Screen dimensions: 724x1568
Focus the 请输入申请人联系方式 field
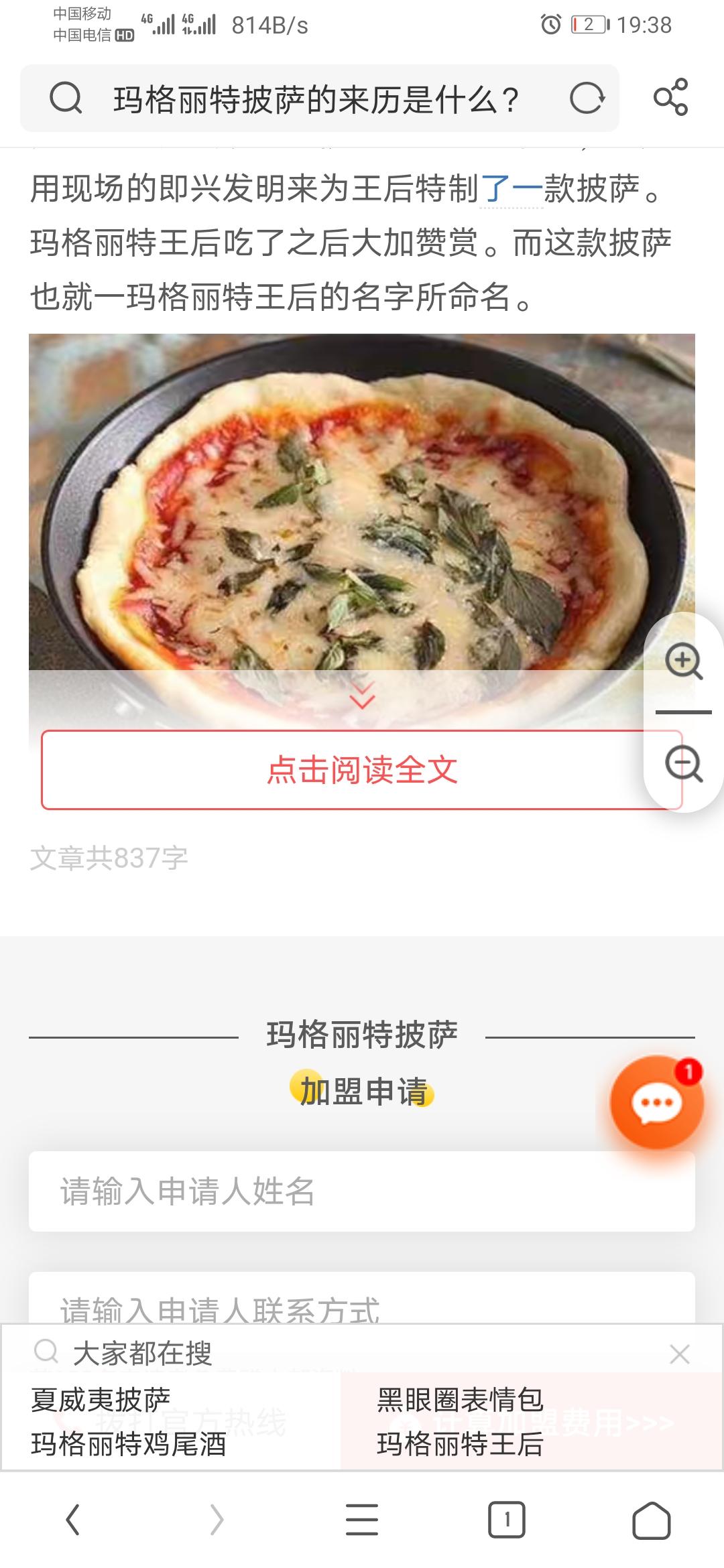coord(362,1299)
